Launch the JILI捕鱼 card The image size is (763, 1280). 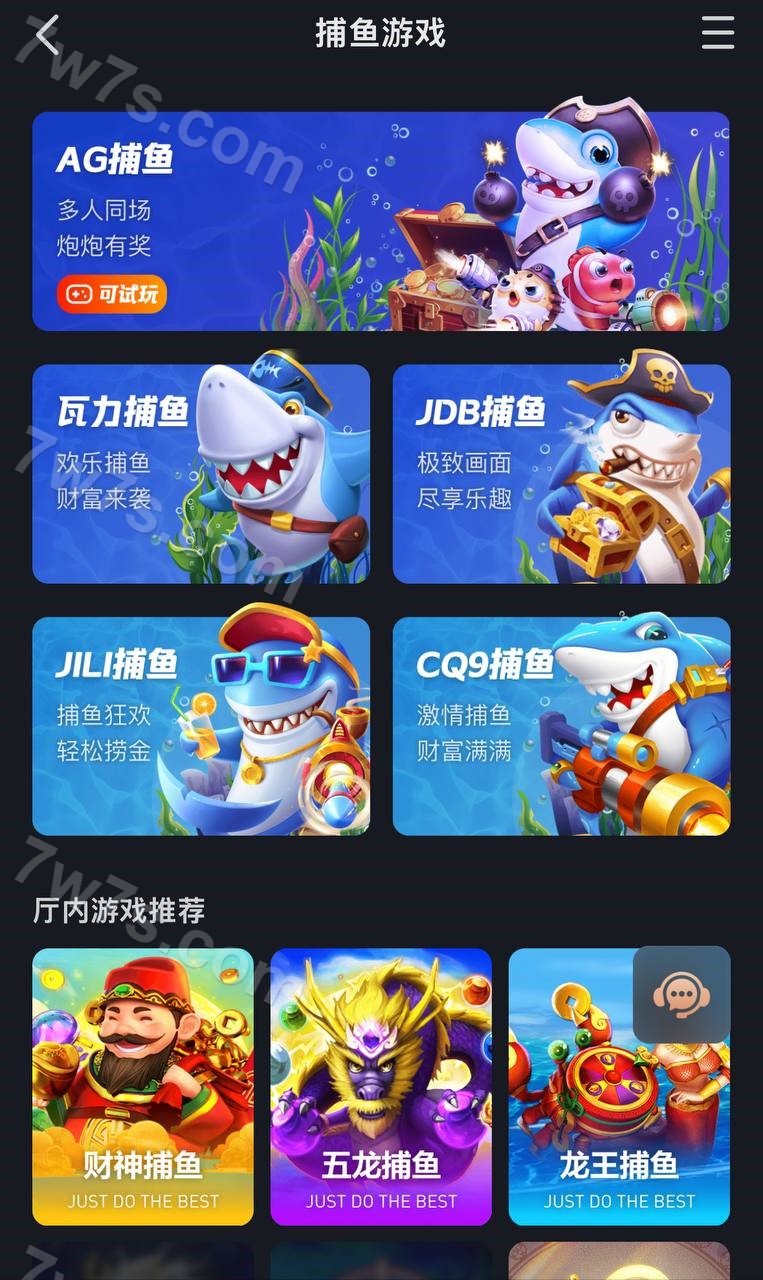pos(201,726)
